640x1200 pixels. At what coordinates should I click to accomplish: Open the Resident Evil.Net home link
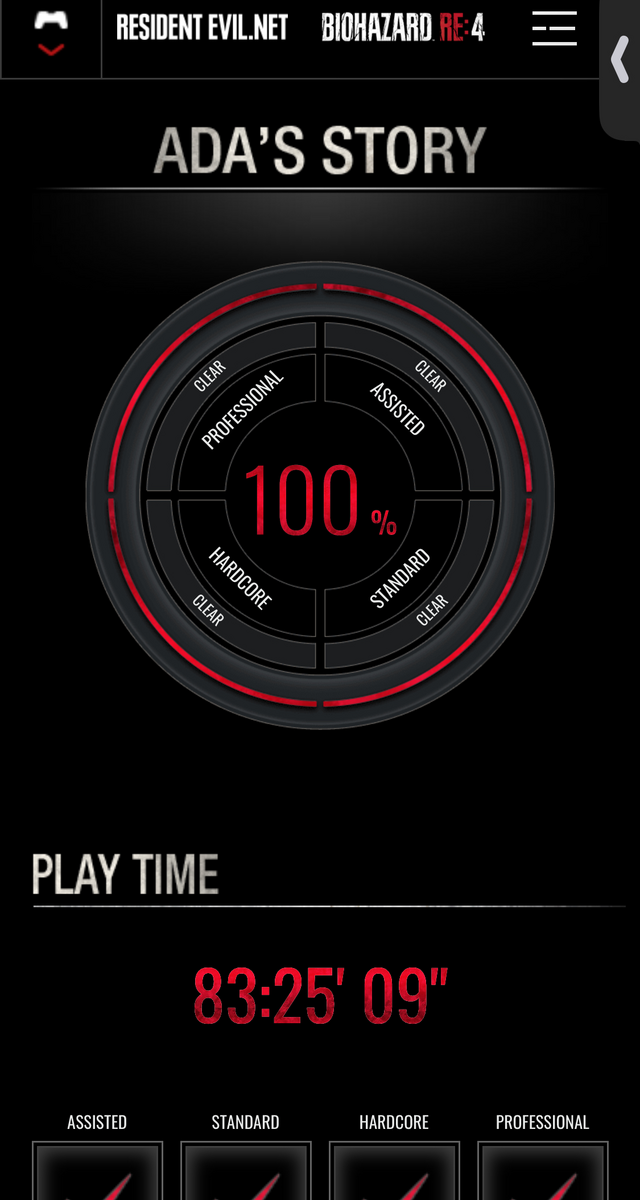pyautogui.click(x=201, y=28)
